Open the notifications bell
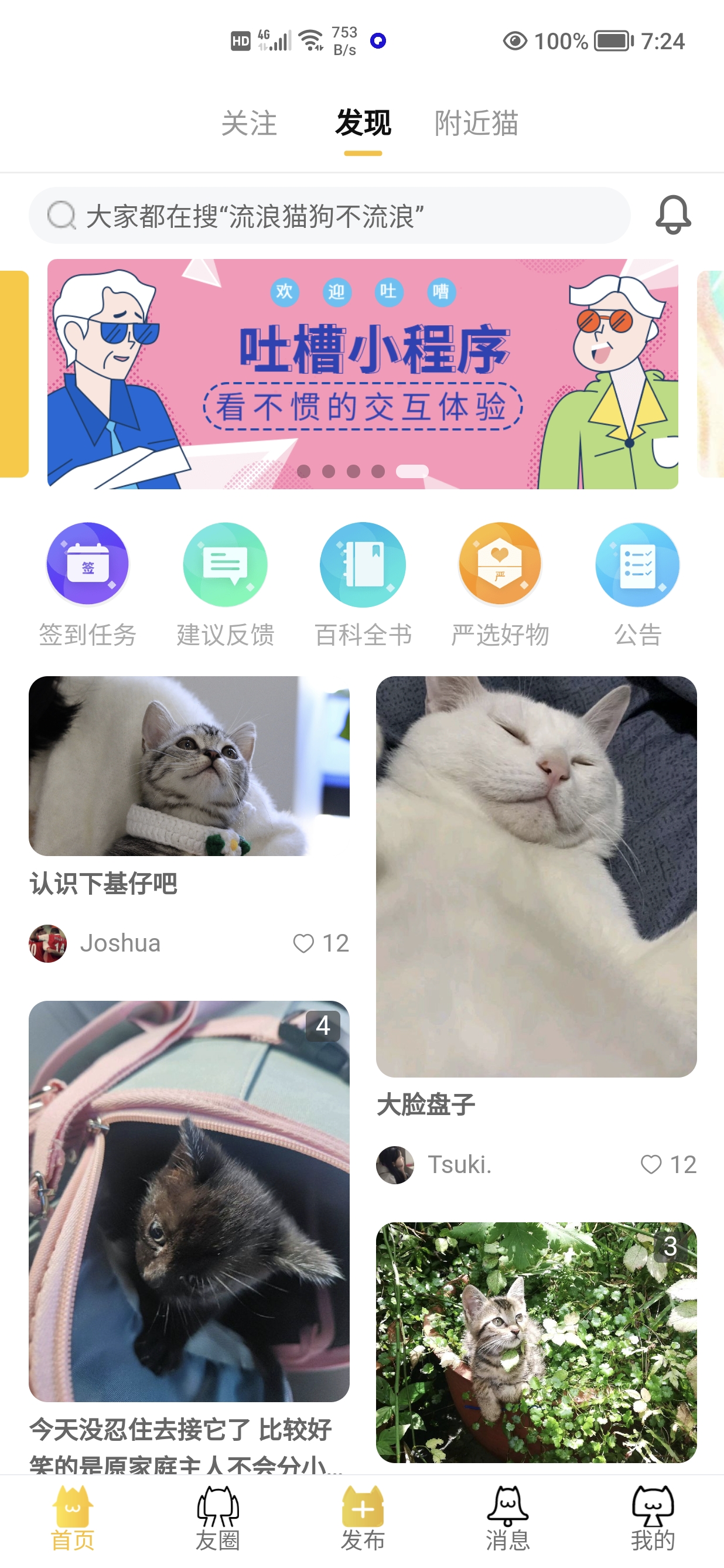This screenshot has height=1568, width=724. [x=672, y=215]
